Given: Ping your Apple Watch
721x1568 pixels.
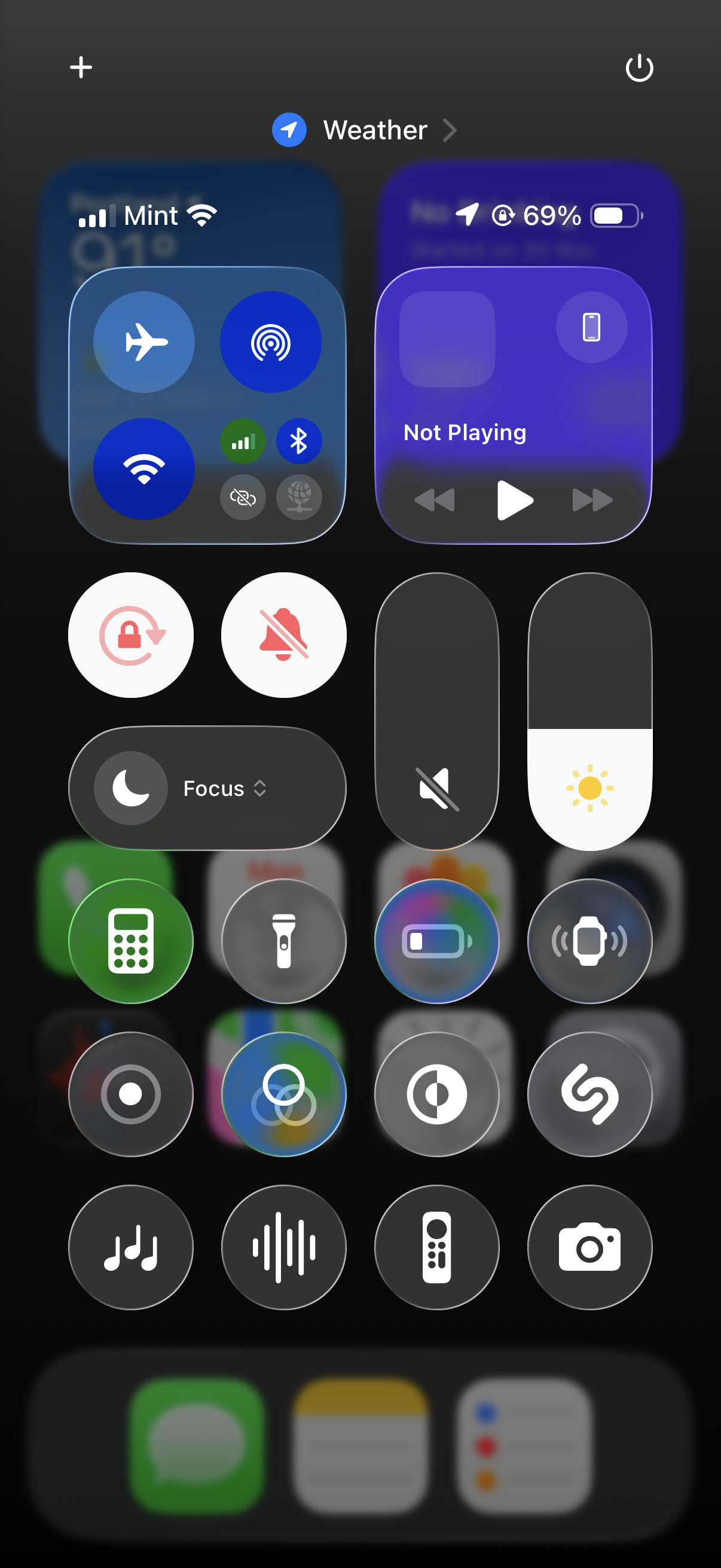Looking at the screenshot, I should (591, 941).
